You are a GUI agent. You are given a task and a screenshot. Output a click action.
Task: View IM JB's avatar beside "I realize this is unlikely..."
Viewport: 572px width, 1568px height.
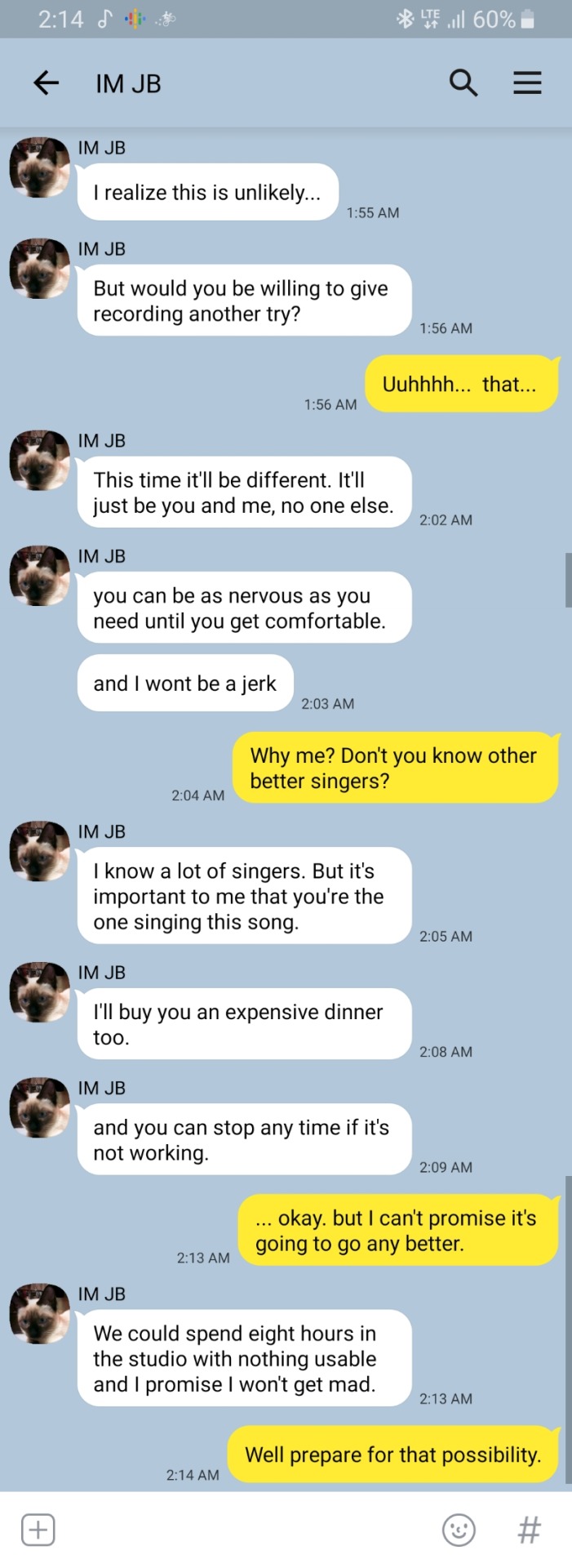click(x=39, y=167)
